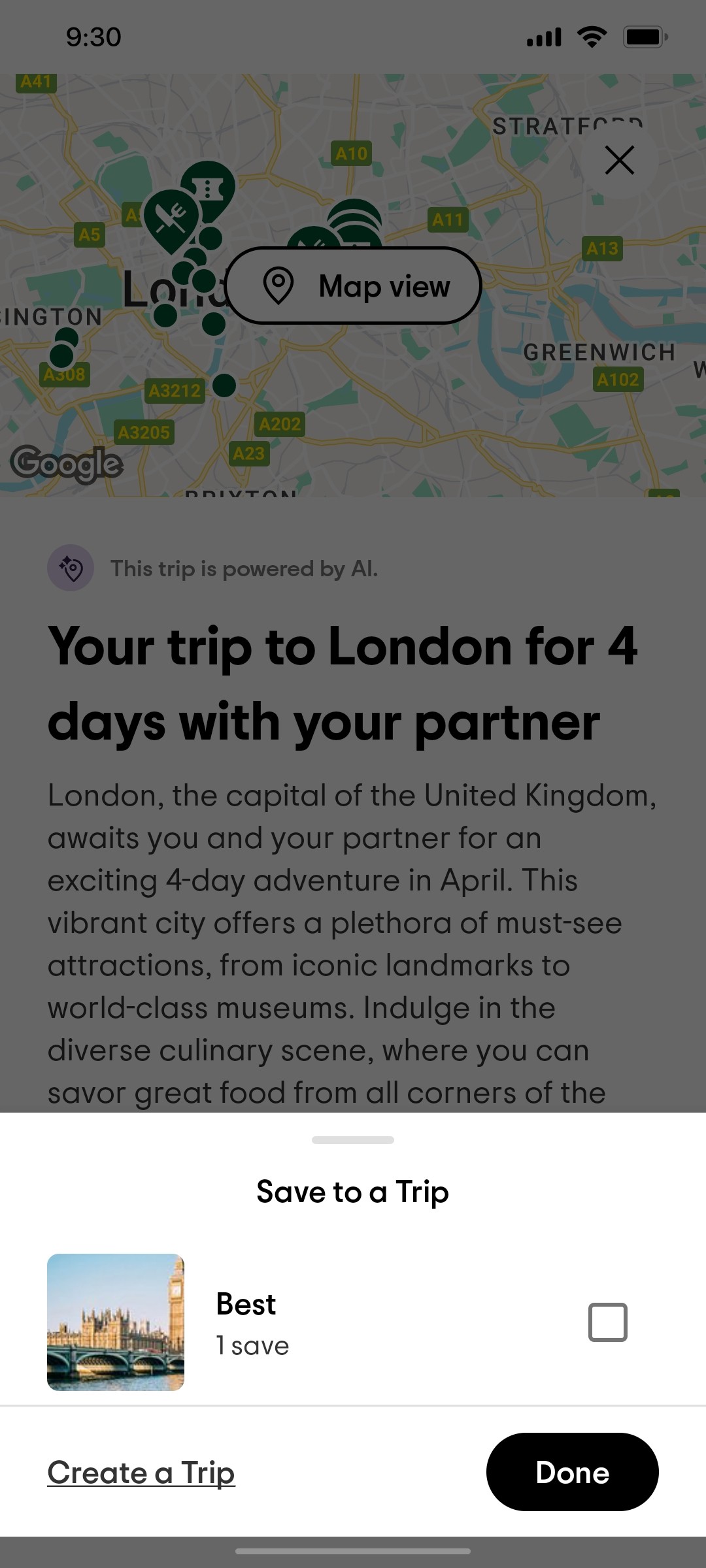Open the Save to a Trip header

pyautogui.click(x=352, y=1191)
